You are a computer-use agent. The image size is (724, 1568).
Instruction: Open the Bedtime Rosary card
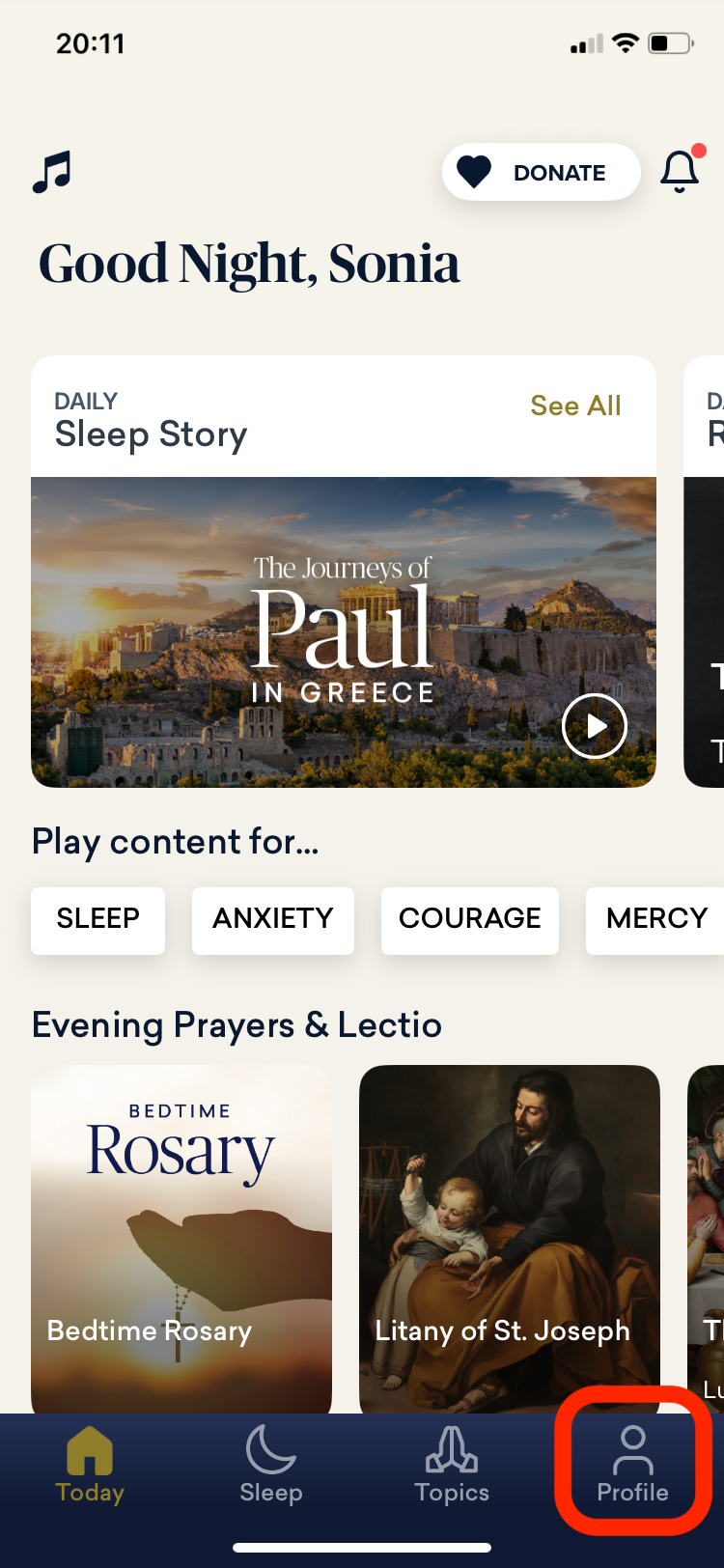tap(181, 1236)
